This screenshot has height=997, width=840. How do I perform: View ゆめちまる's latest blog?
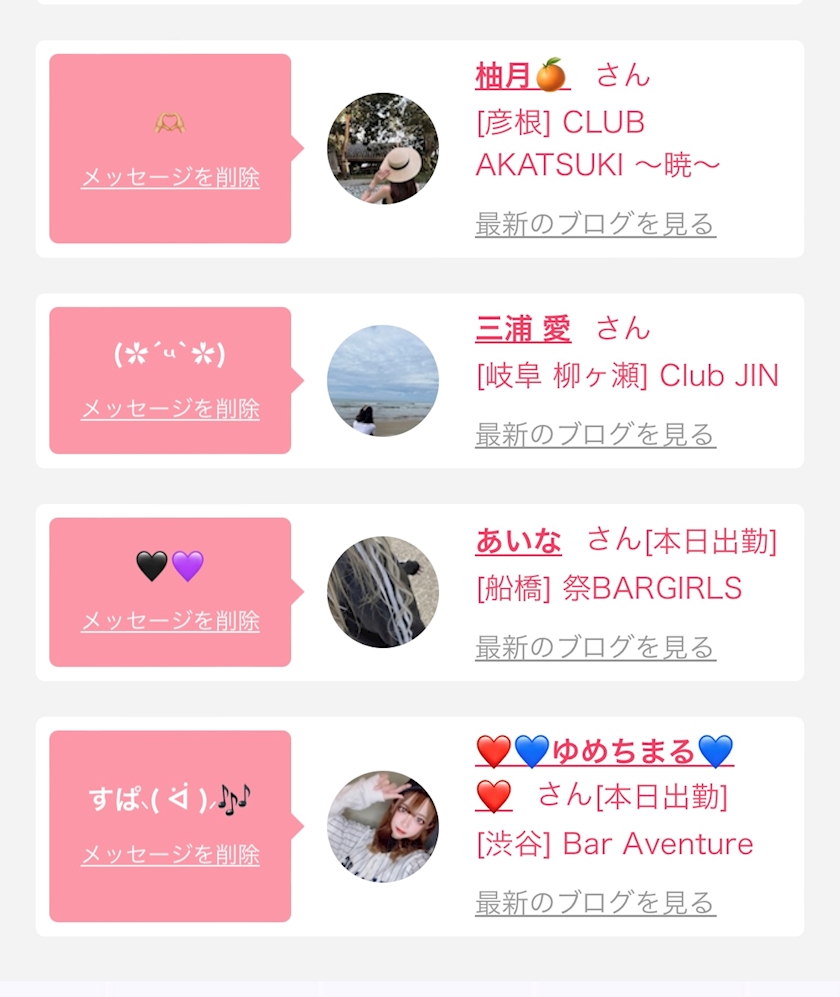pyautogui.click(x=595, y=903)
